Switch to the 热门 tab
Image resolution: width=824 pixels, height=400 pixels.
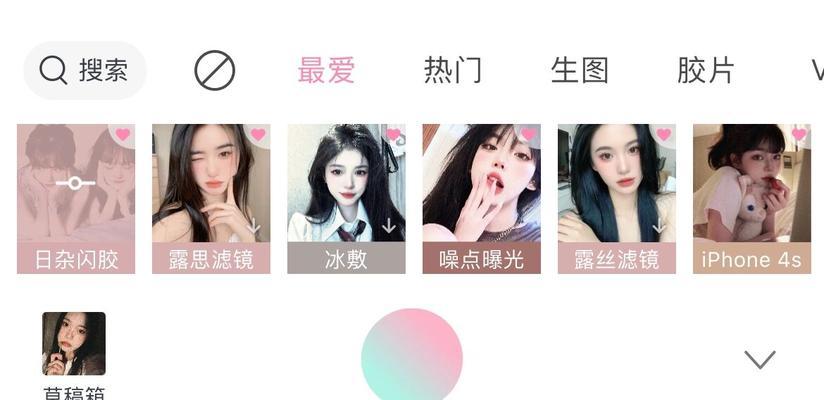point(453,71)
